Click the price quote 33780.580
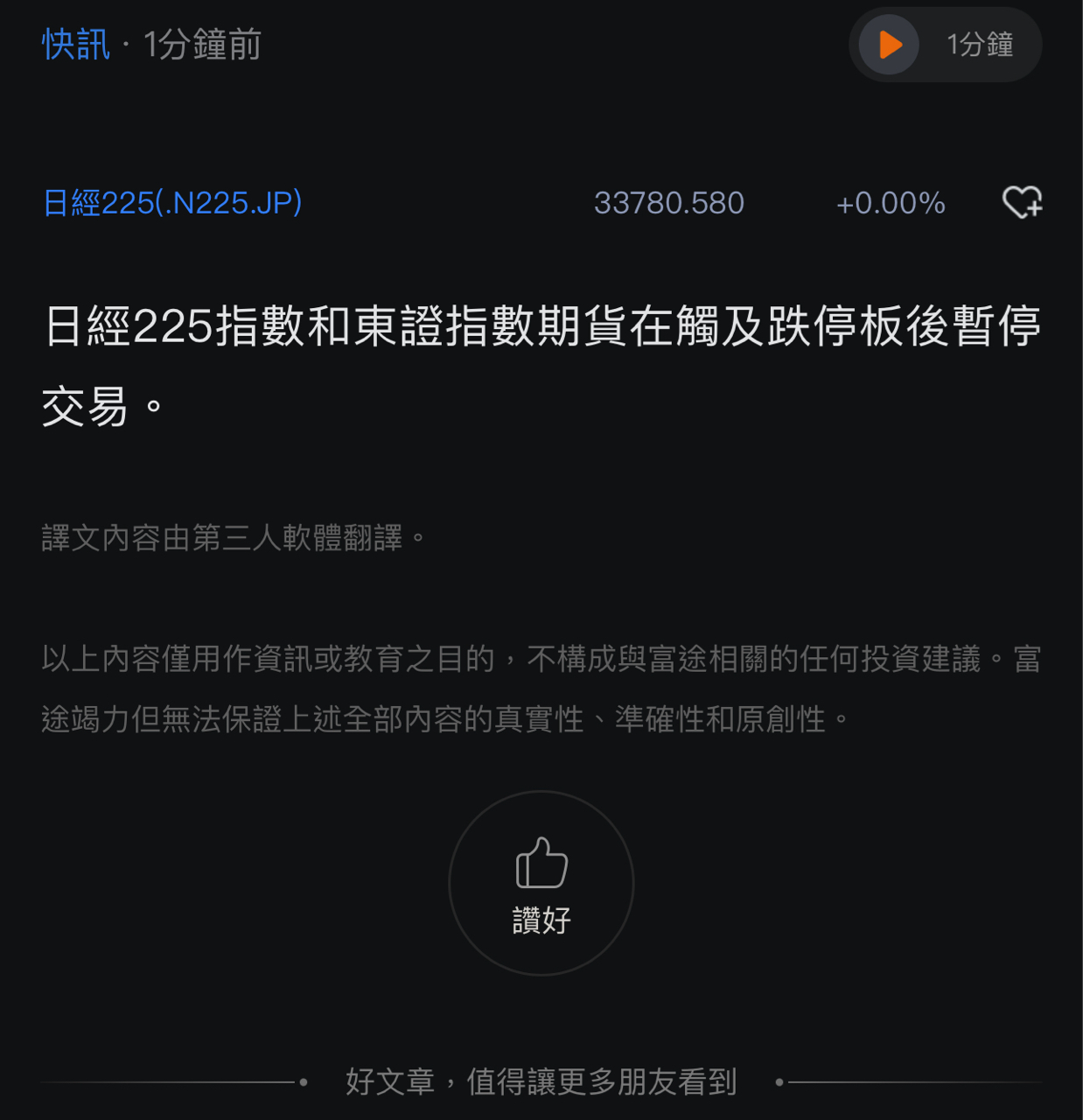This screenshot has width=1083, height=1120. 669,203
